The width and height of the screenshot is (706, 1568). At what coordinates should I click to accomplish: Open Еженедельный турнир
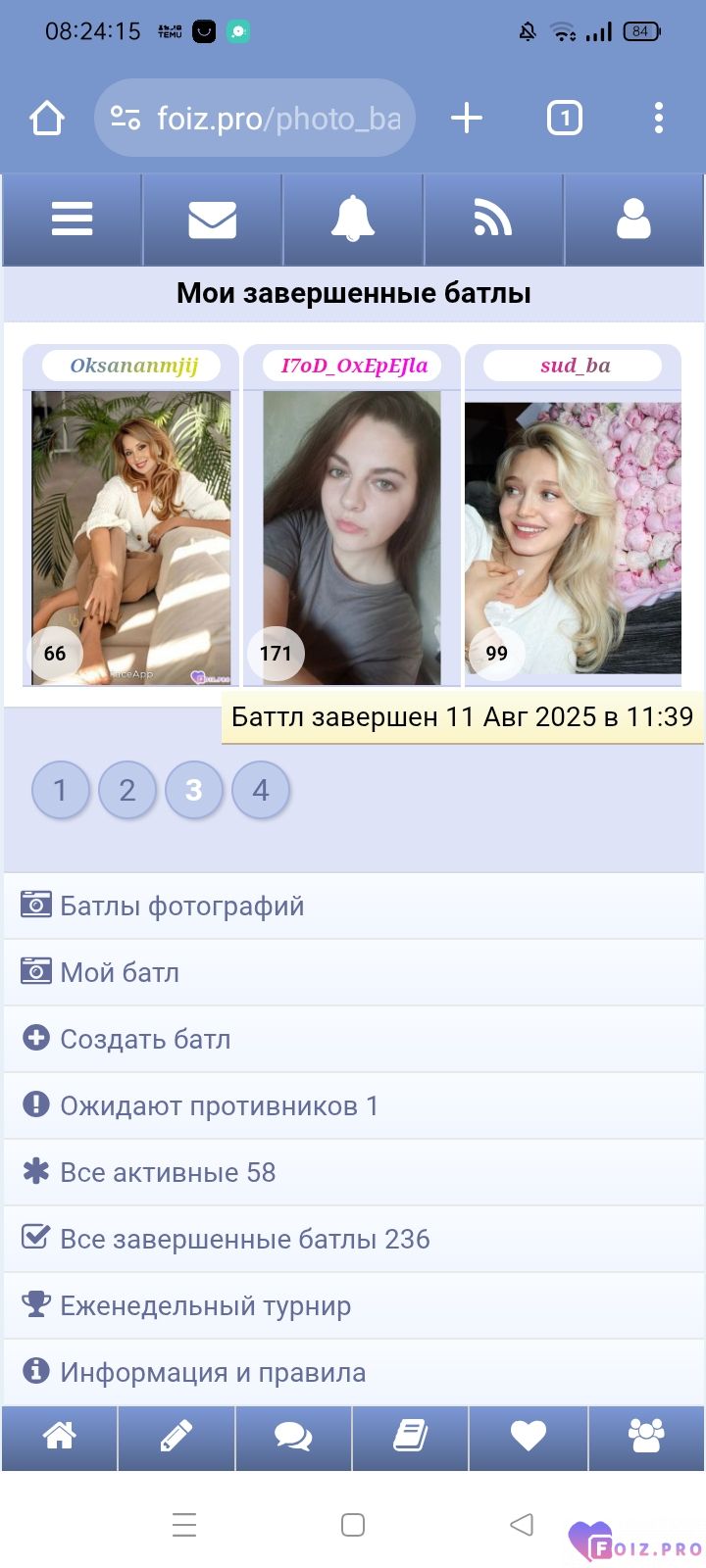205,1305
